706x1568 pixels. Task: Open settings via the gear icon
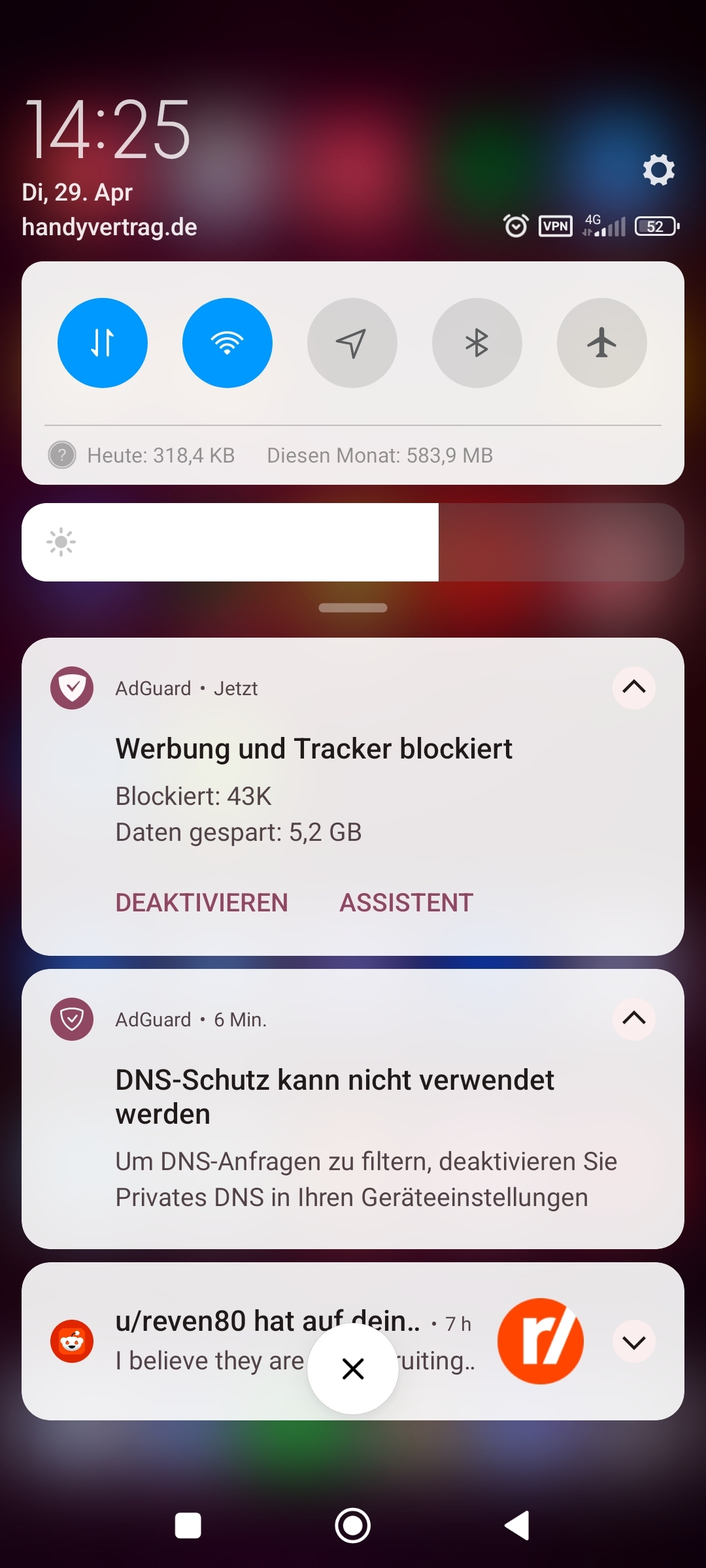[x=658, y=170]
